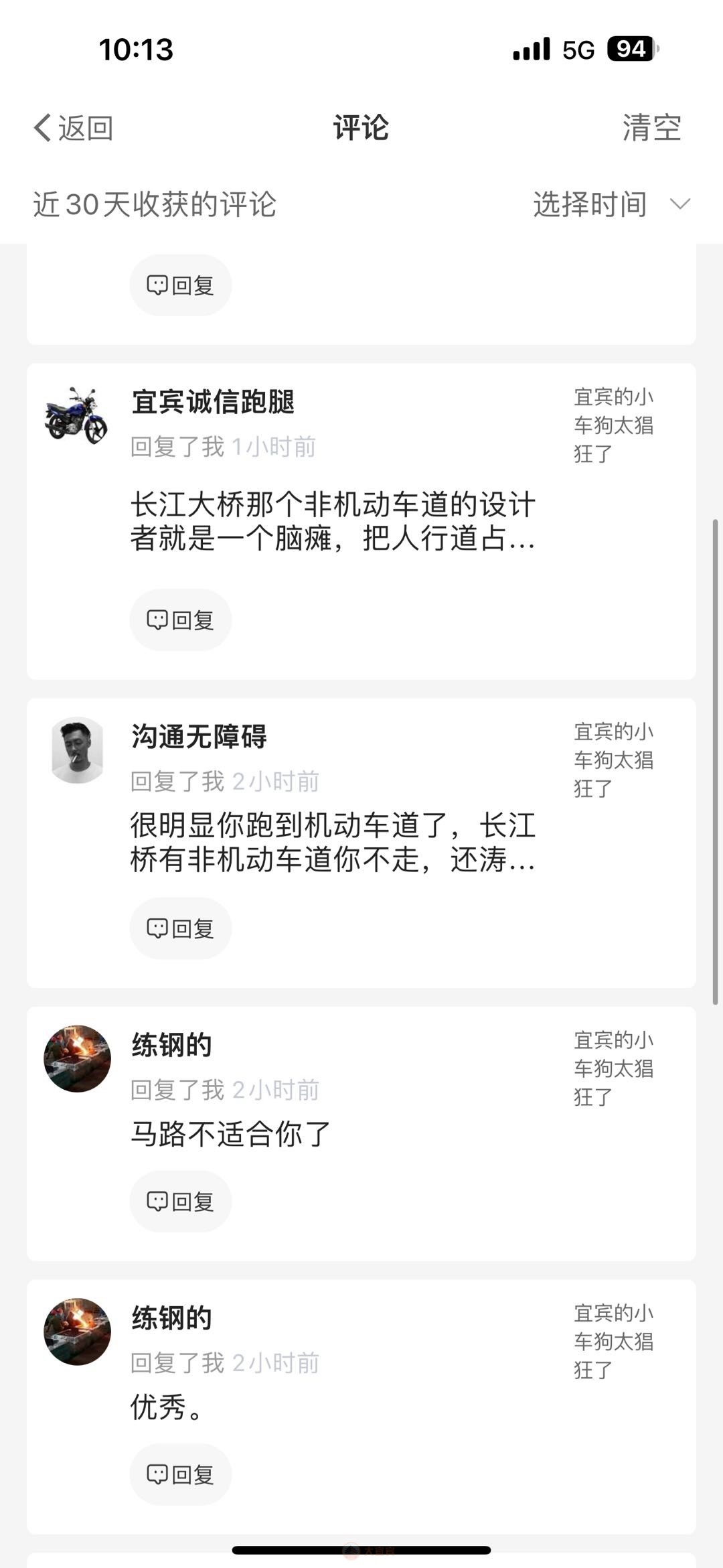The image size is (723, 1568).
Task: Tap 清空 to clear all comments
Action: (651, 127)
